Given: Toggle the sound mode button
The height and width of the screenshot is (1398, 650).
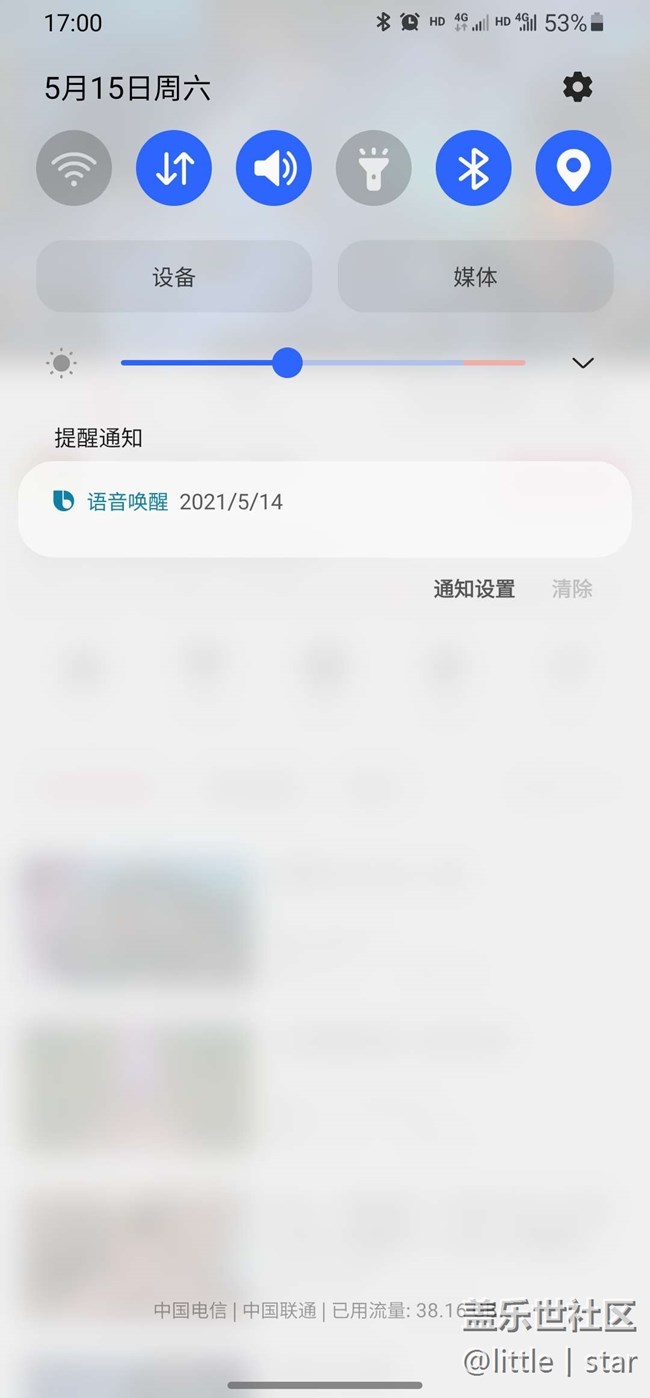Looking at the screenshot, I should click(x=274, y=168).
